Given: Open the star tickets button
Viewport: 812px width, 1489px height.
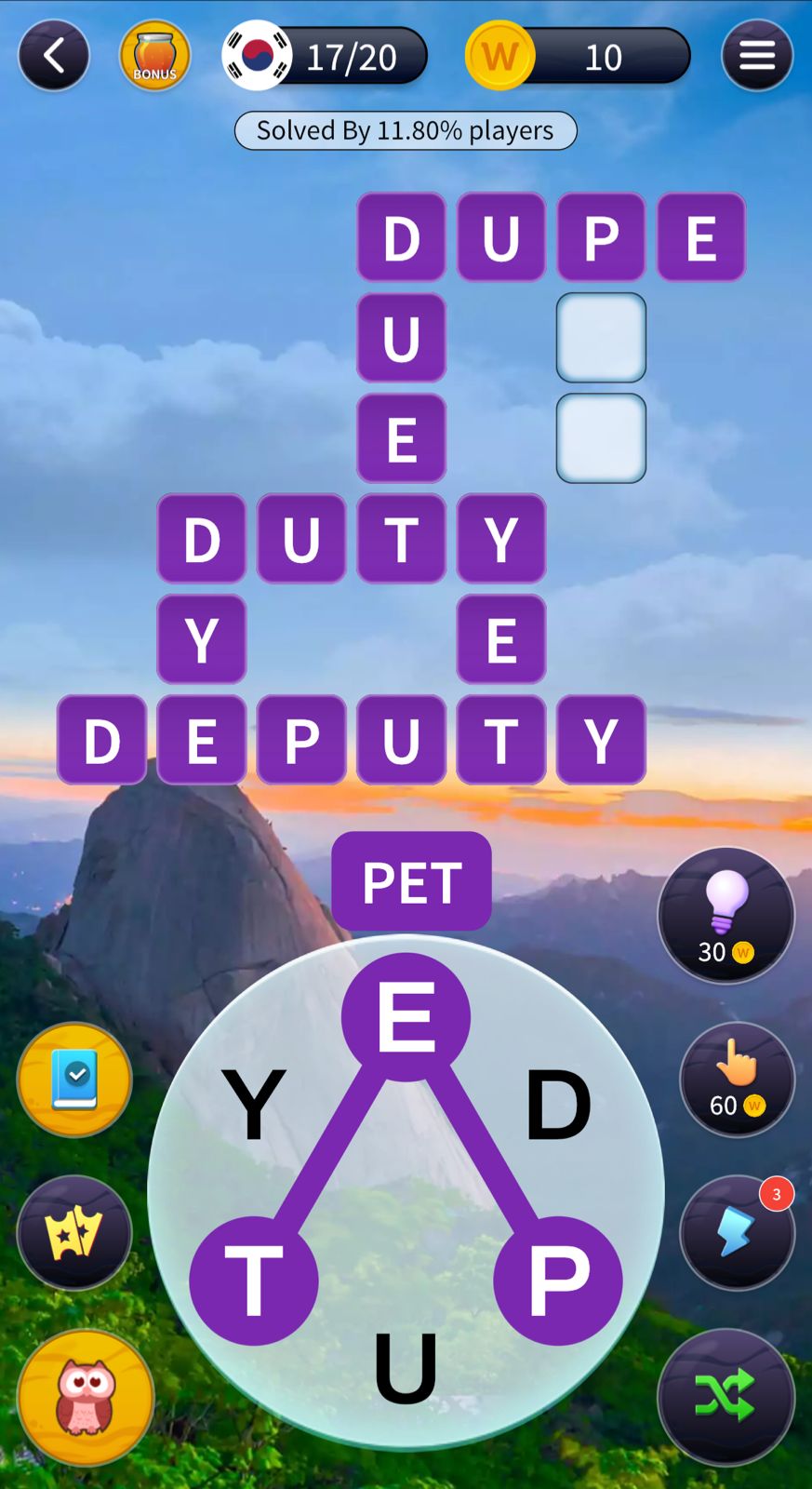Looking at the screenshot, I should click(x=74, y=1232).
